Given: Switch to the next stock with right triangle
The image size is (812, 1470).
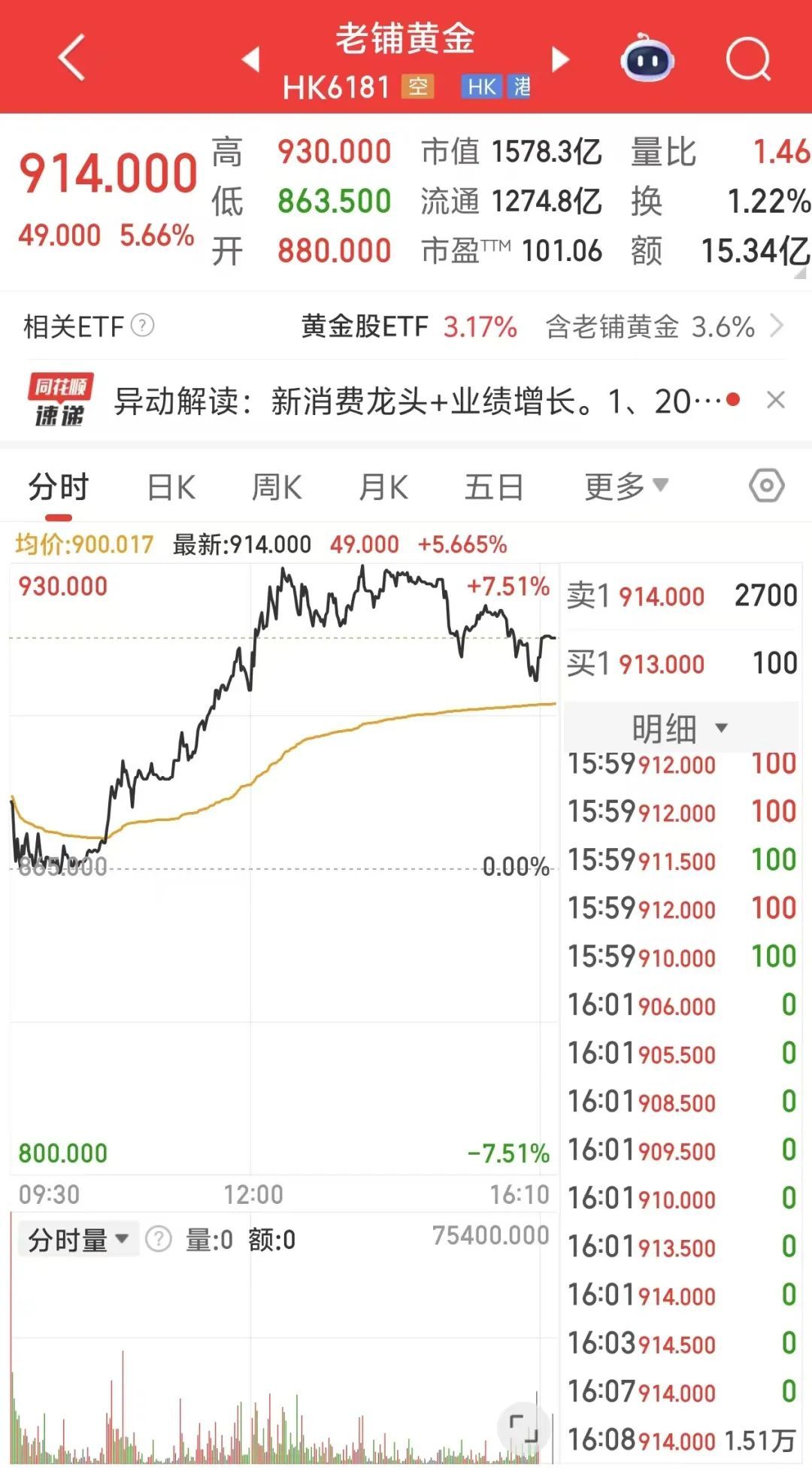Looking at the screenshot, I should [560, 59].
